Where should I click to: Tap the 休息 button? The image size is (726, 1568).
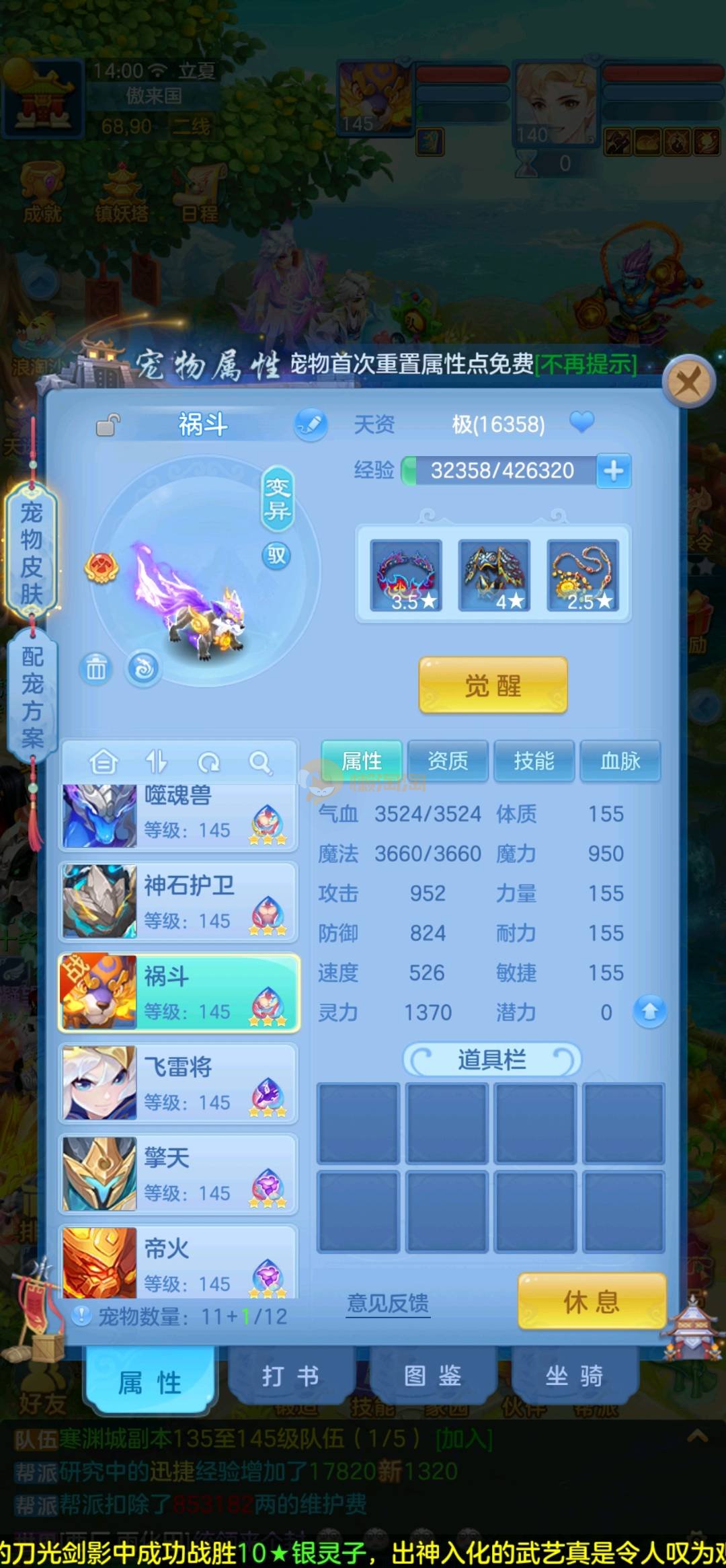(592, 1302)
